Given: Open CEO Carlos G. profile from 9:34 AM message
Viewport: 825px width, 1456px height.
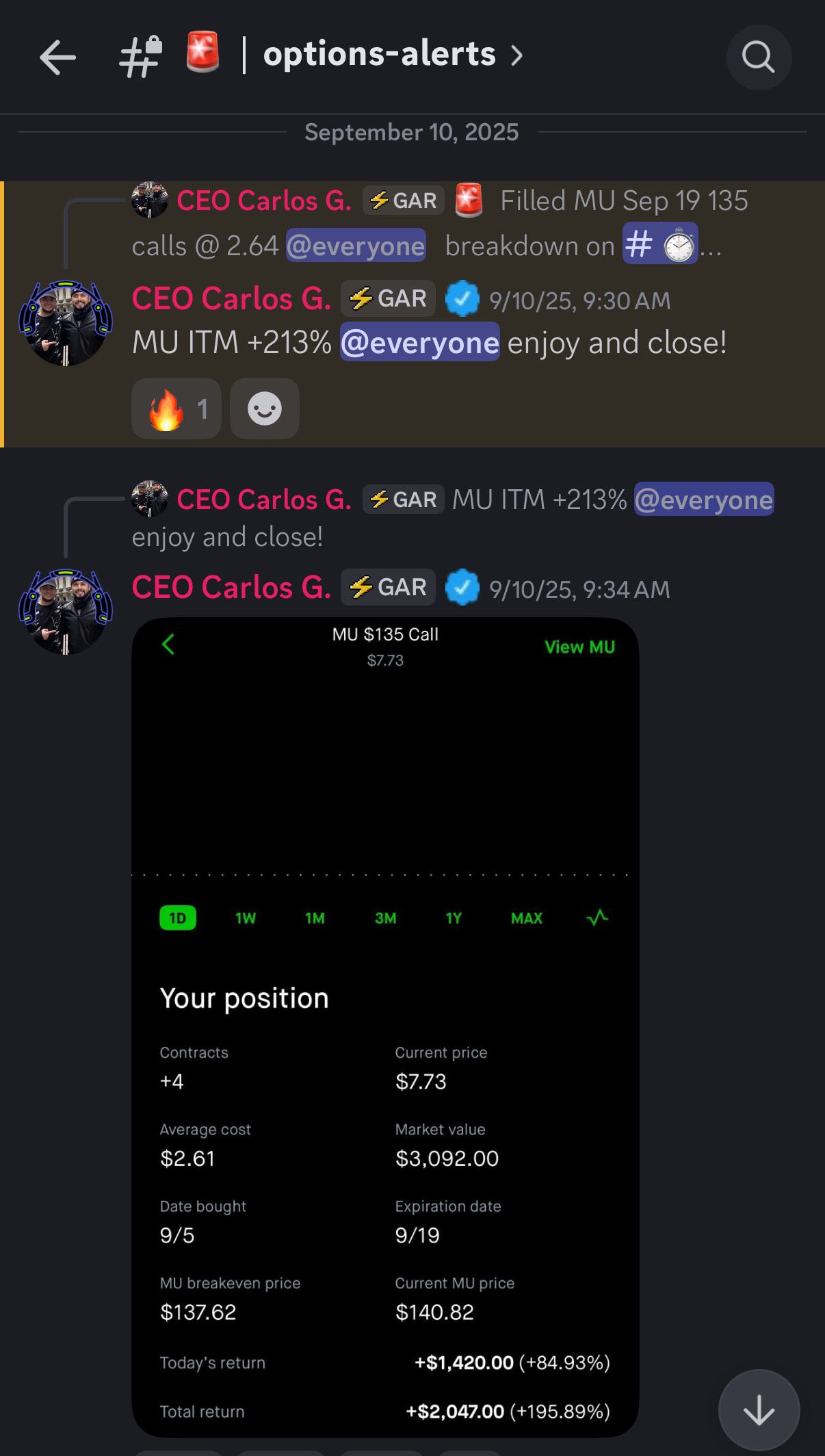Looking at the screenshot, I should click(231, 588).
